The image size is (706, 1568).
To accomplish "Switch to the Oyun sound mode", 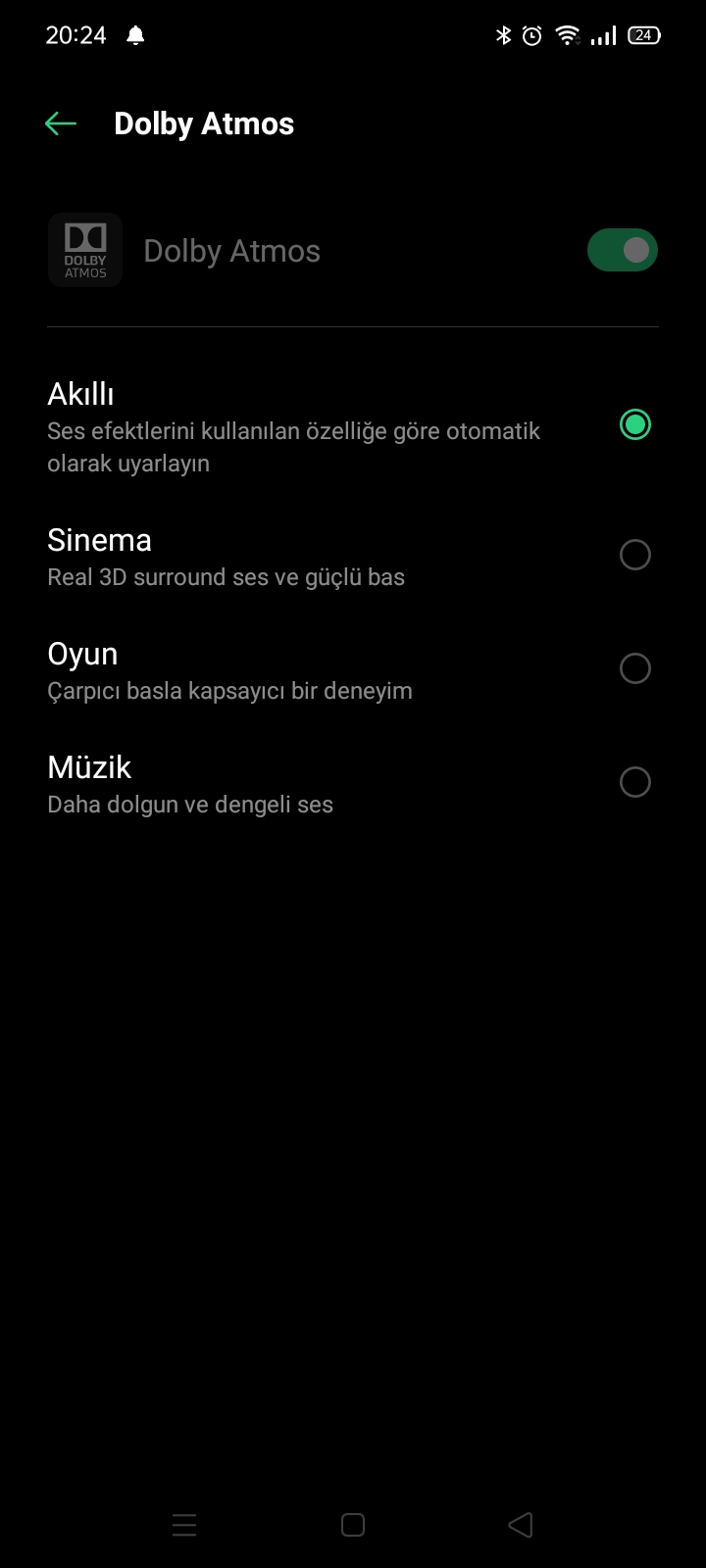I will tap(353, 669).
